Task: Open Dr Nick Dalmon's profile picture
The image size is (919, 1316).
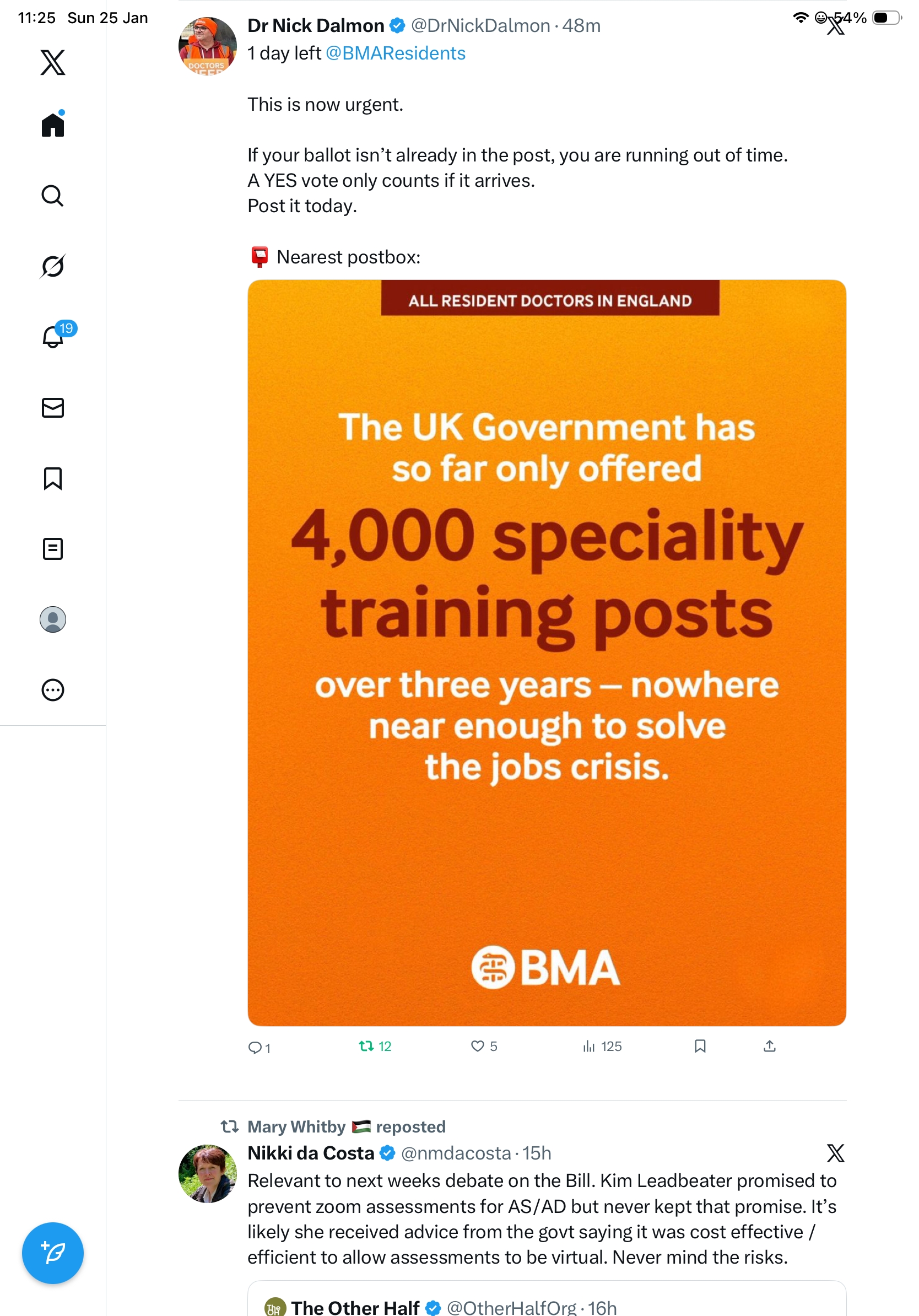Action: (207, 46)
